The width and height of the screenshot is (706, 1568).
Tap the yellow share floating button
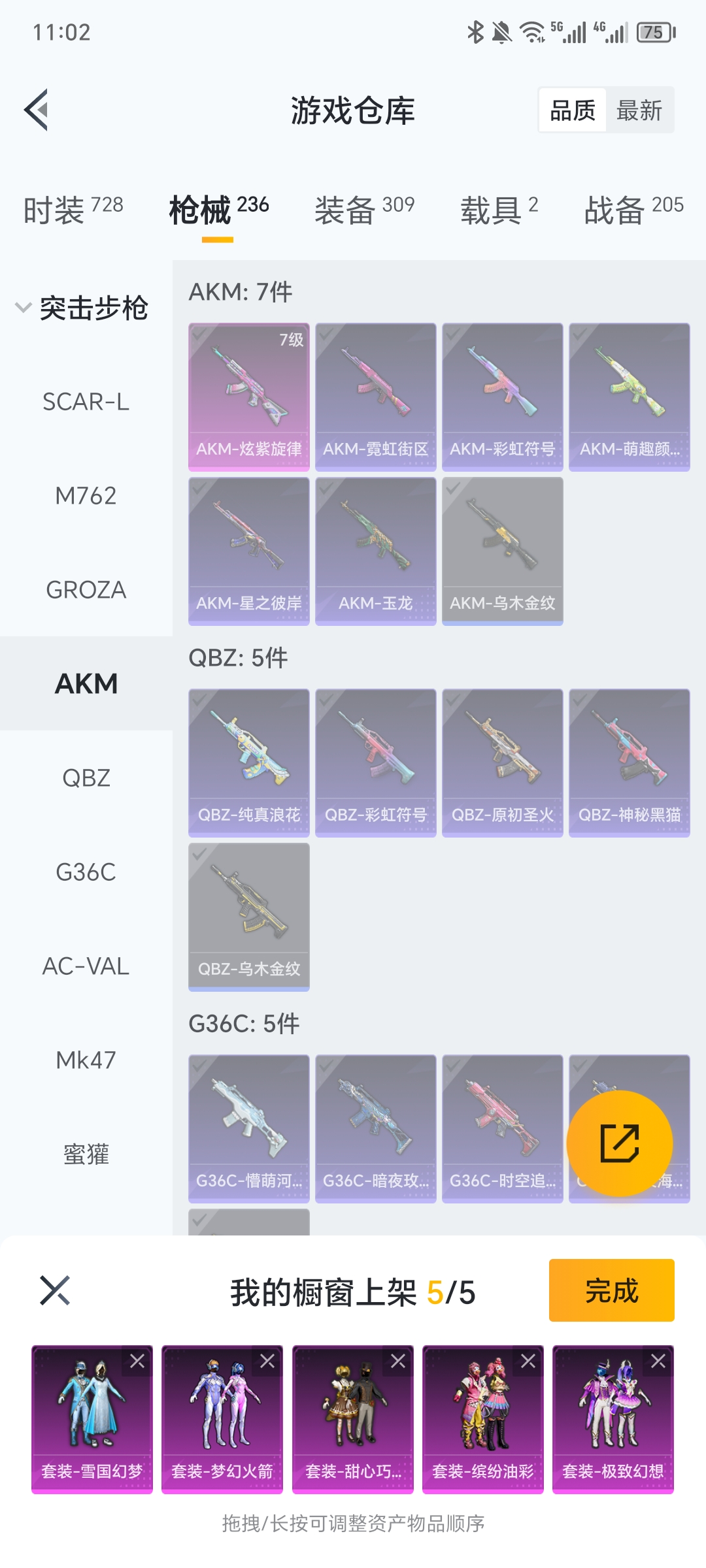[x=619, y=1143]
